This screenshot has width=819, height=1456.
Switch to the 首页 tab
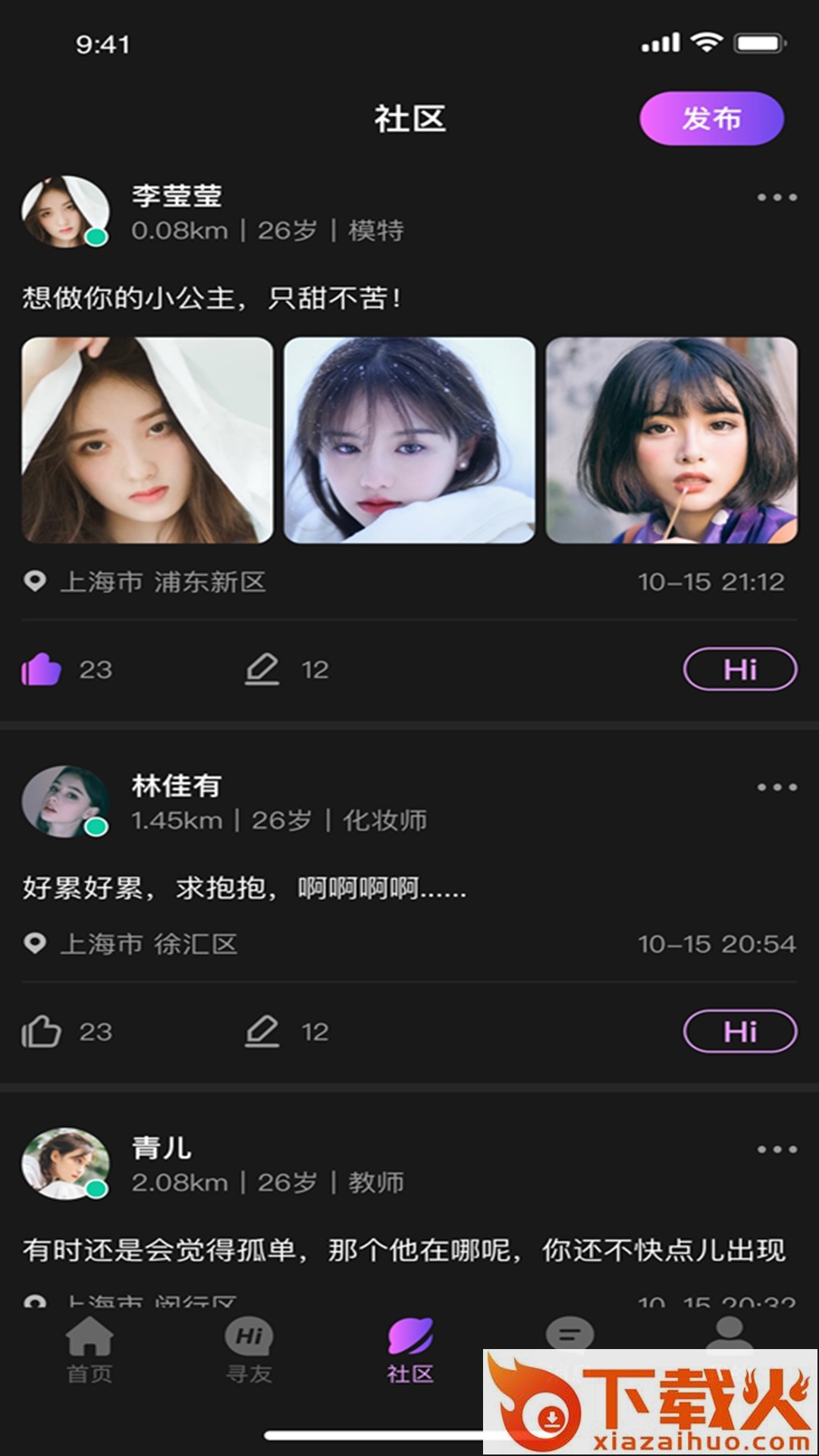(89, 1351)
